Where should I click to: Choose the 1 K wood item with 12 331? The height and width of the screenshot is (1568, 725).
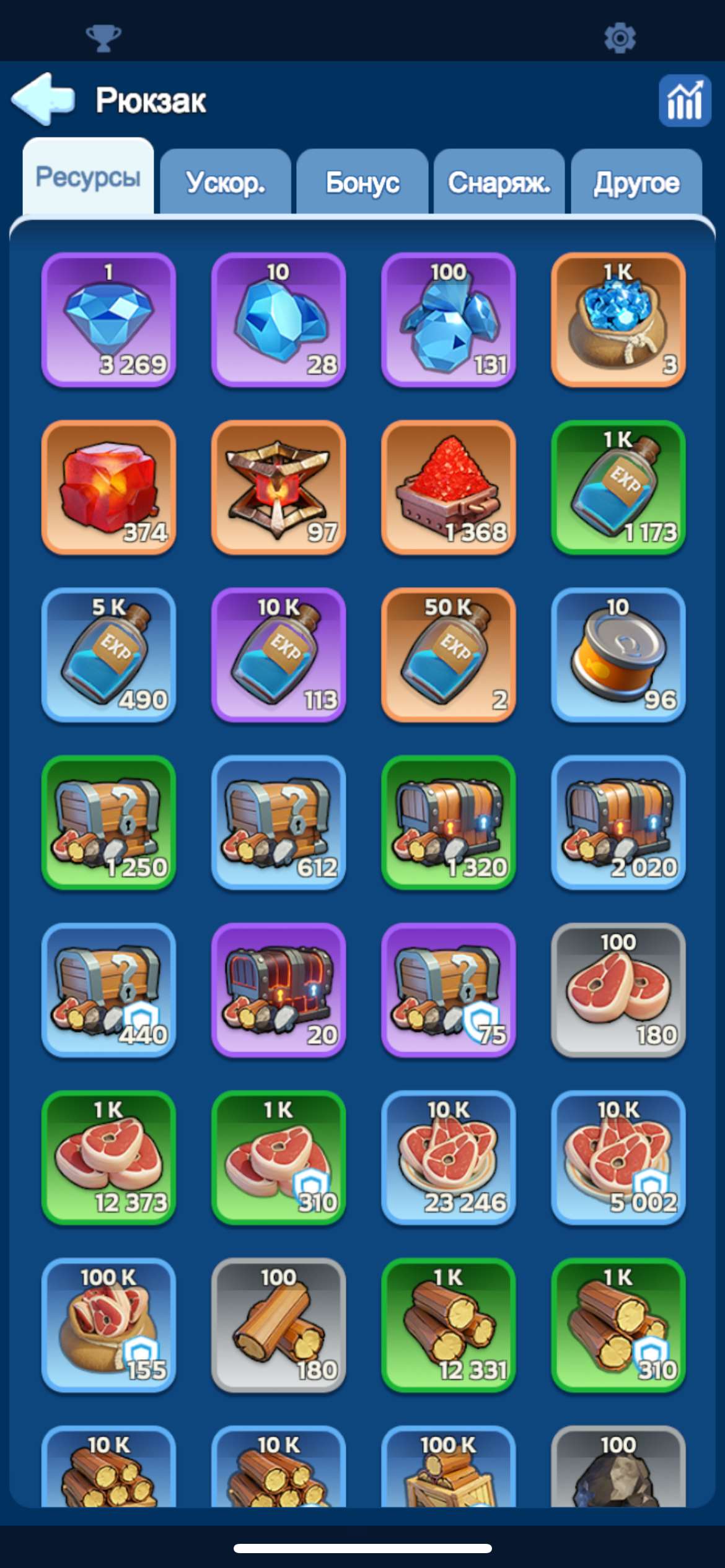click(448, 1325)
